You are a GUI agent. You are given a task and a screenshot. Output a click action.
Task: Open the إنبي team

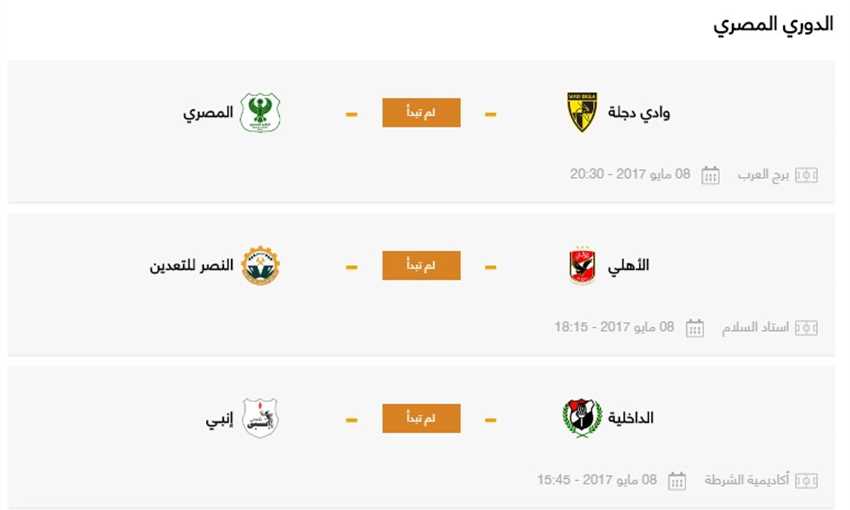coord(220,419)
